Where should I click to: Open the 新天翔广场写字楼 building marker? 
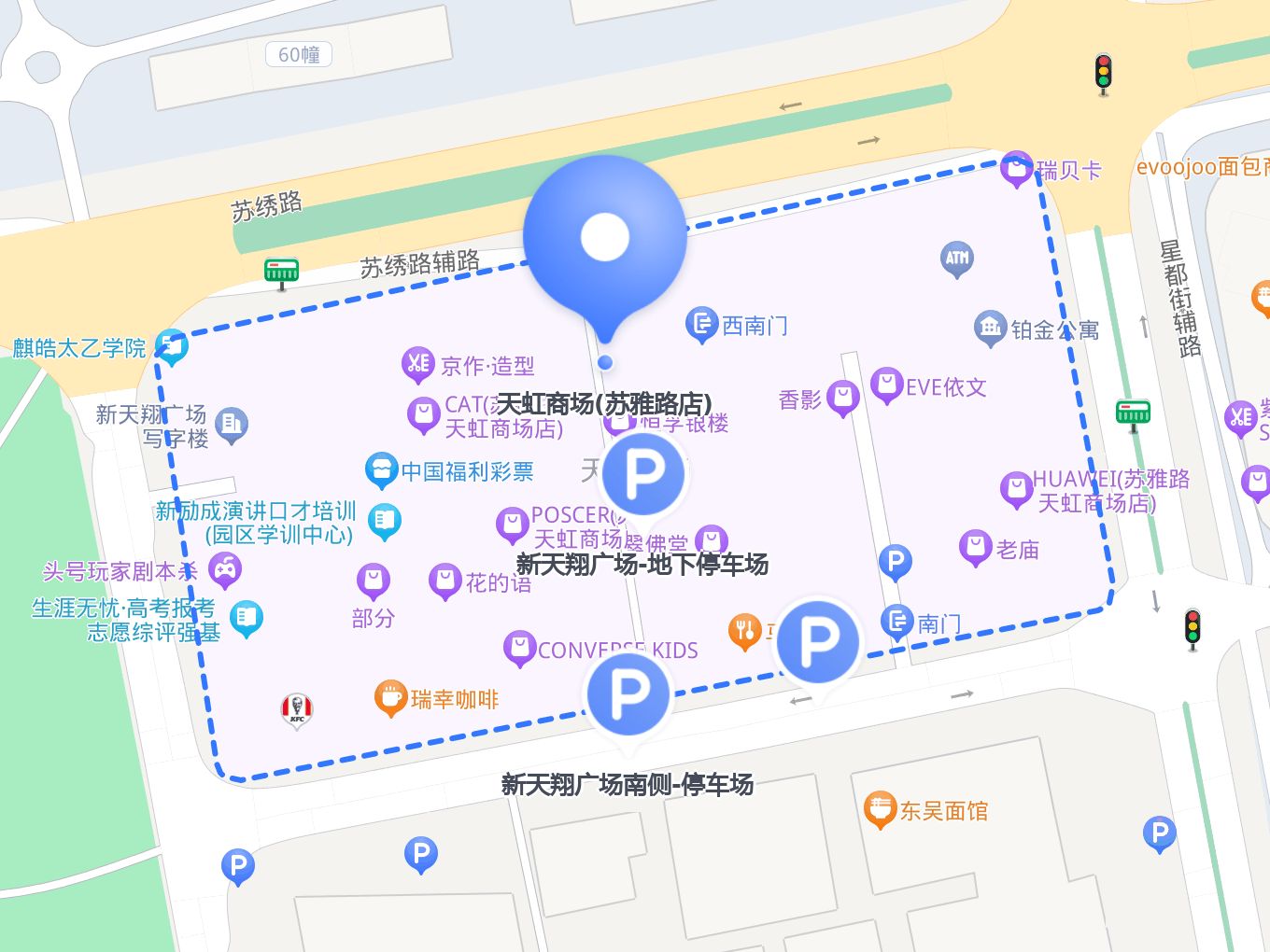point(232,425)
